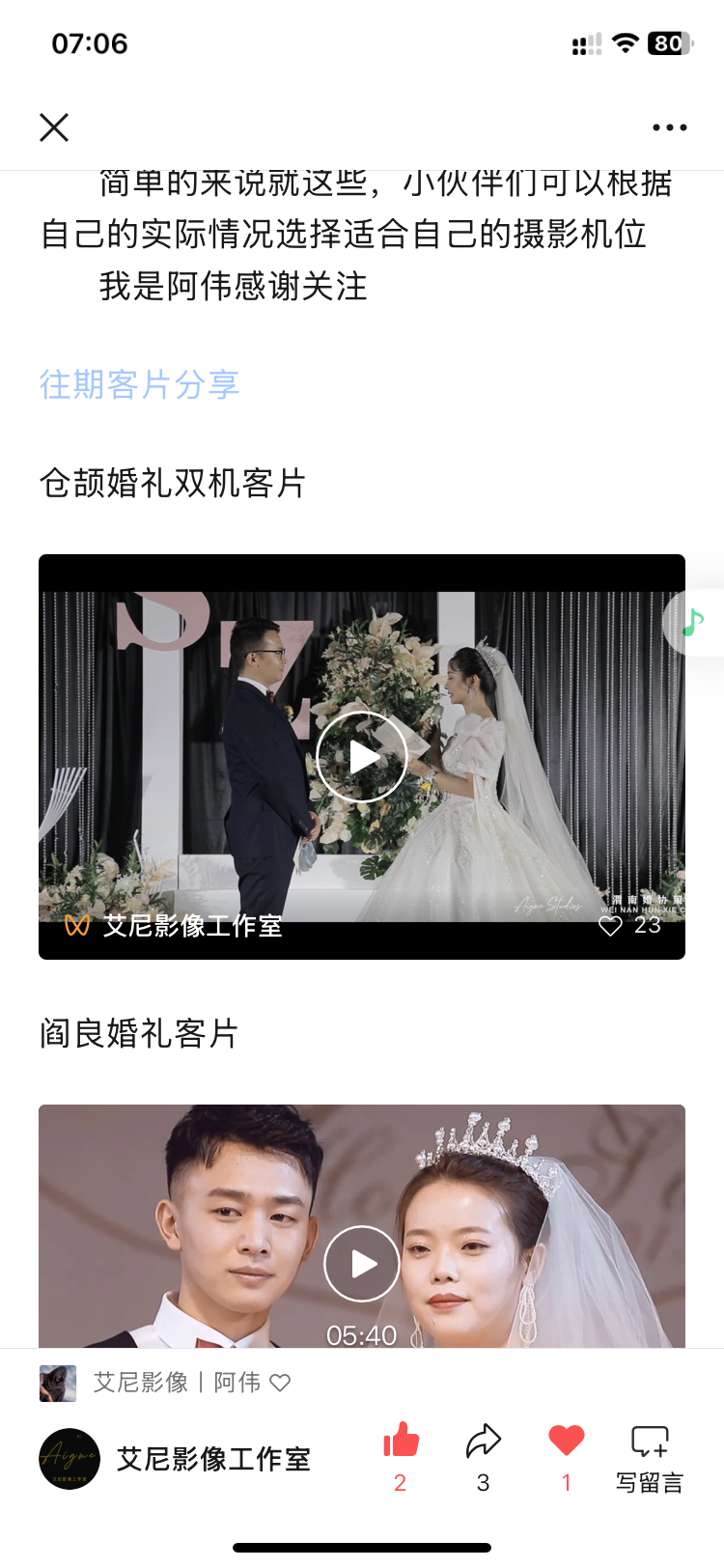Write a comment via 写留言

[649, 1457]
